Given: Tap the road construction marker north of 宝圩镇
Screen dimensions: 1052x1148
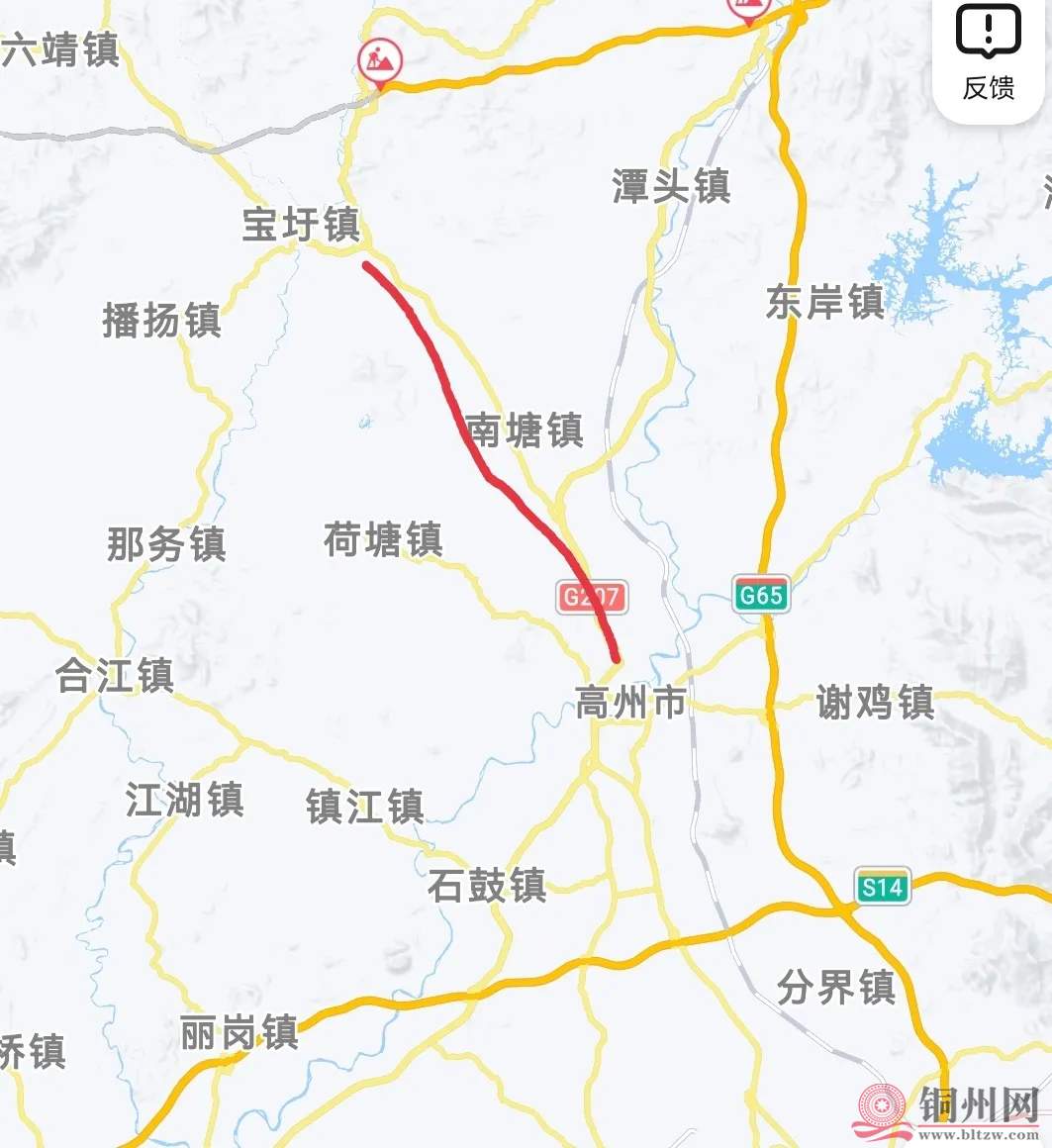Looking at the screenshot, I should coord(379,62).
